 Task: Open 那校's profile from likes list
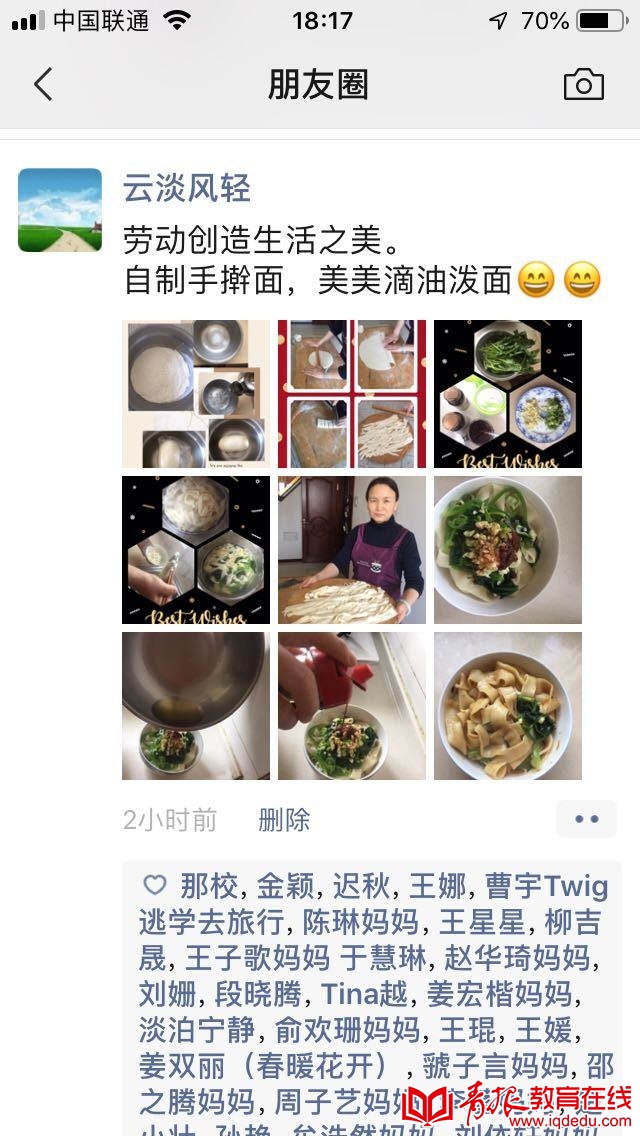coord(209,886)
